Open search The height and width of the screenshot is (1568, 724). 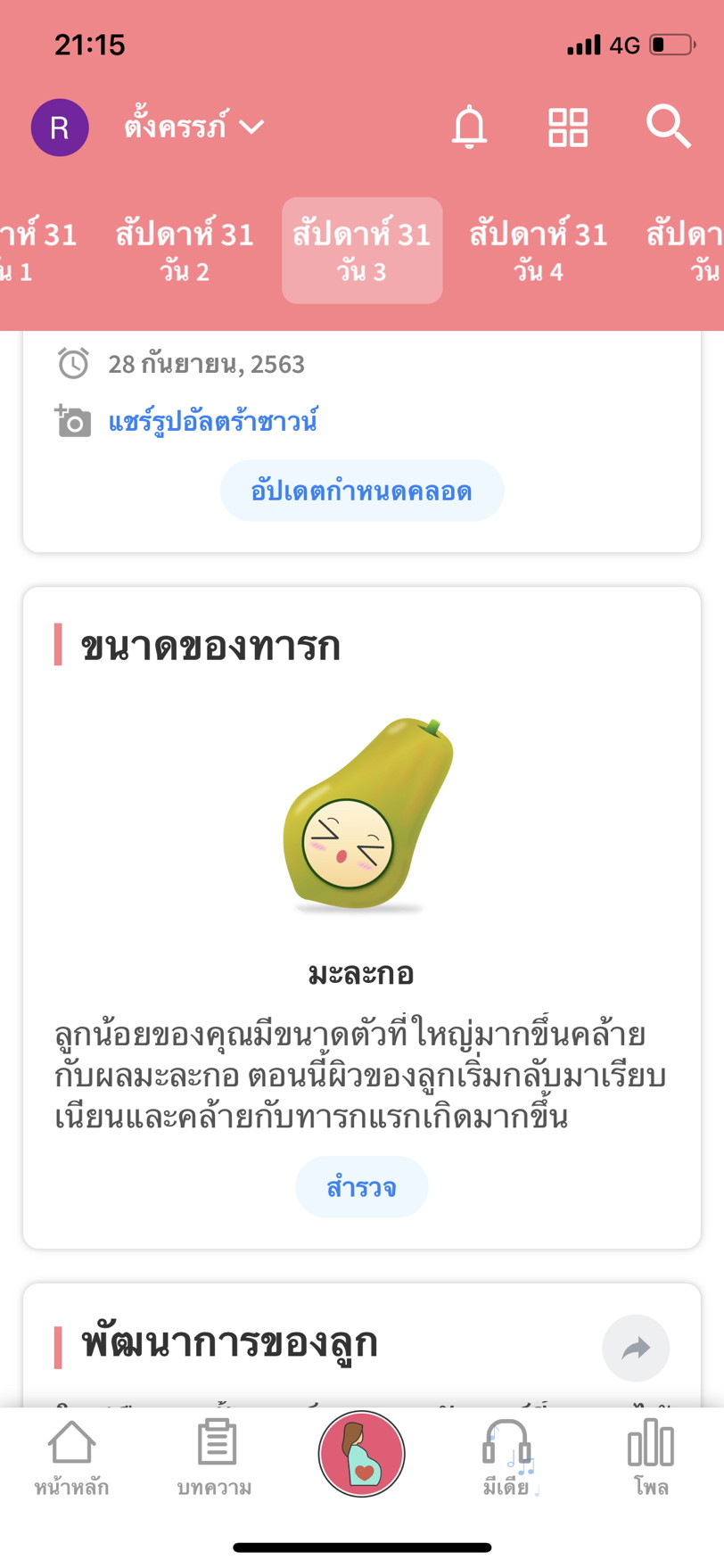coord(668,127)
